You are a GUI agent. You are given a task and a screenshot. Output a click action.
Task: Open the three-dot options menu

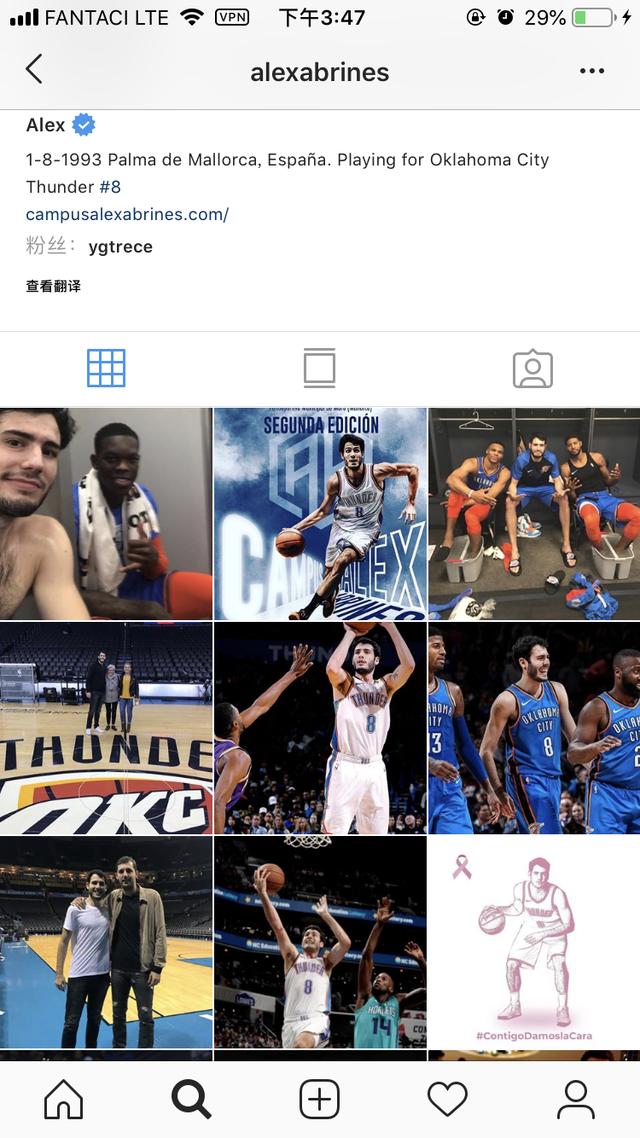pyautogui.click(x=592, y=71)
